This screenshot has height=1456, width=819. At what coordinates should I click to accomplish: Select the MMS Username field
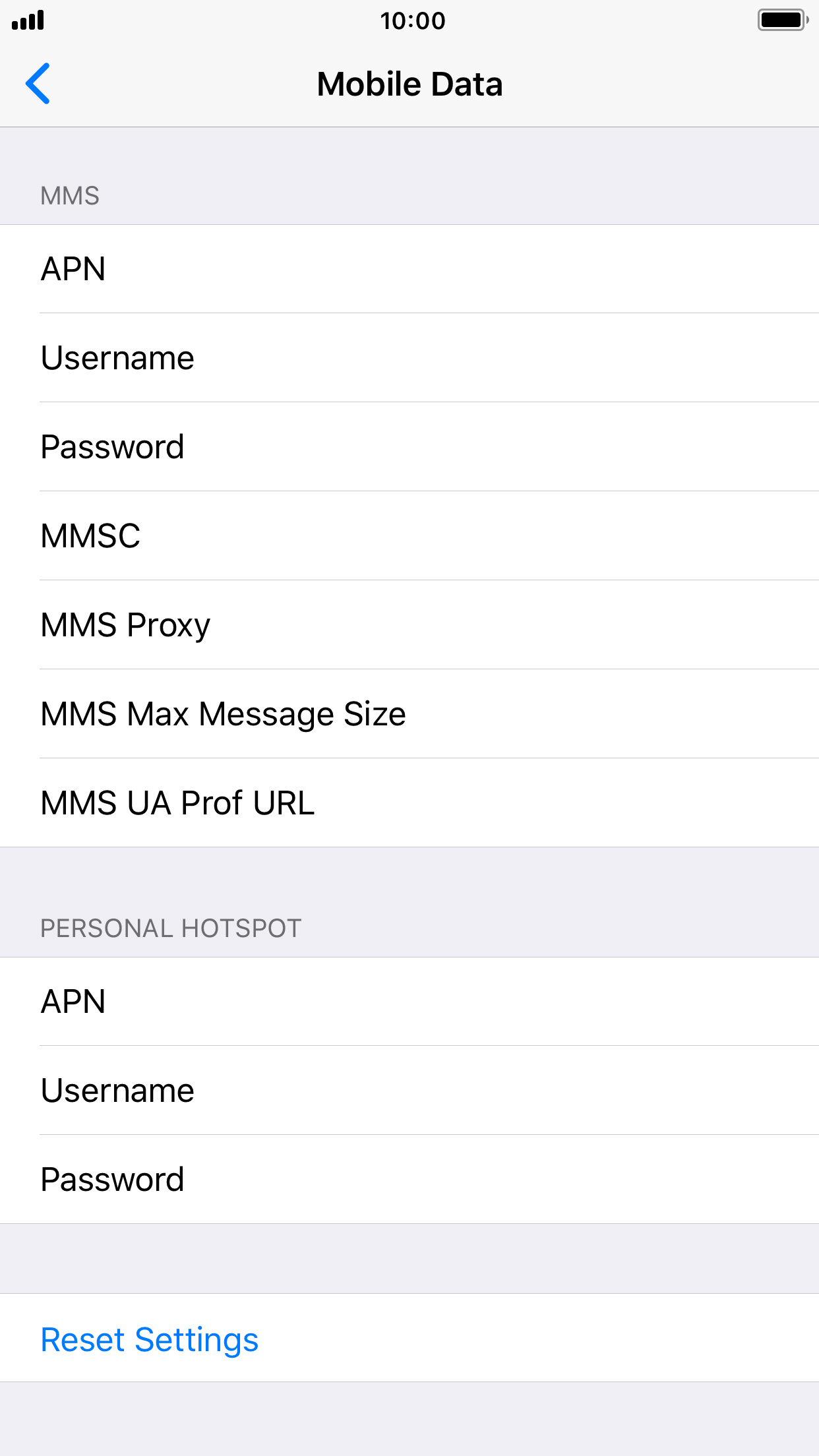(x=409, y=358)
